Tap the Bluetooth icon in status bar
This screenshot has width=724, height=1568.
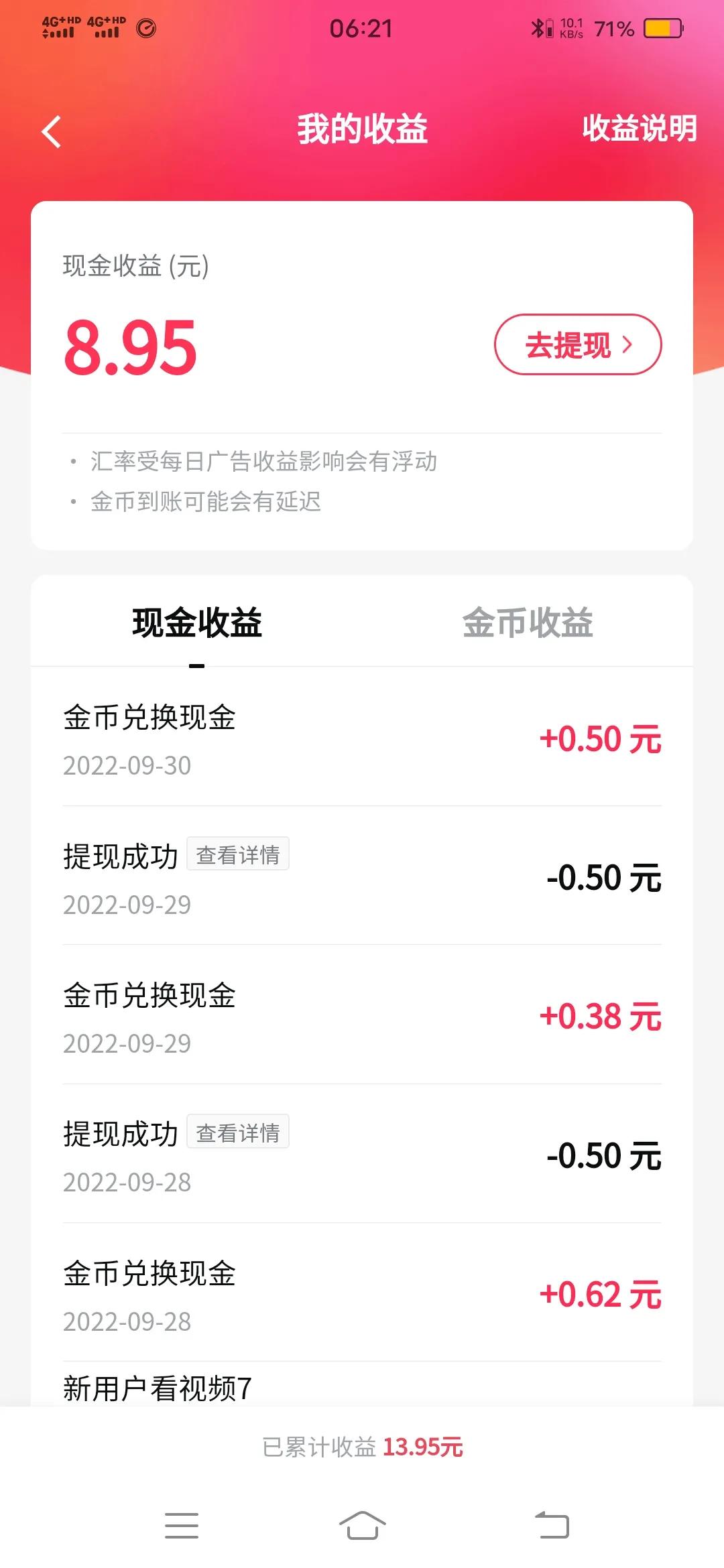(x=536, y=27)
